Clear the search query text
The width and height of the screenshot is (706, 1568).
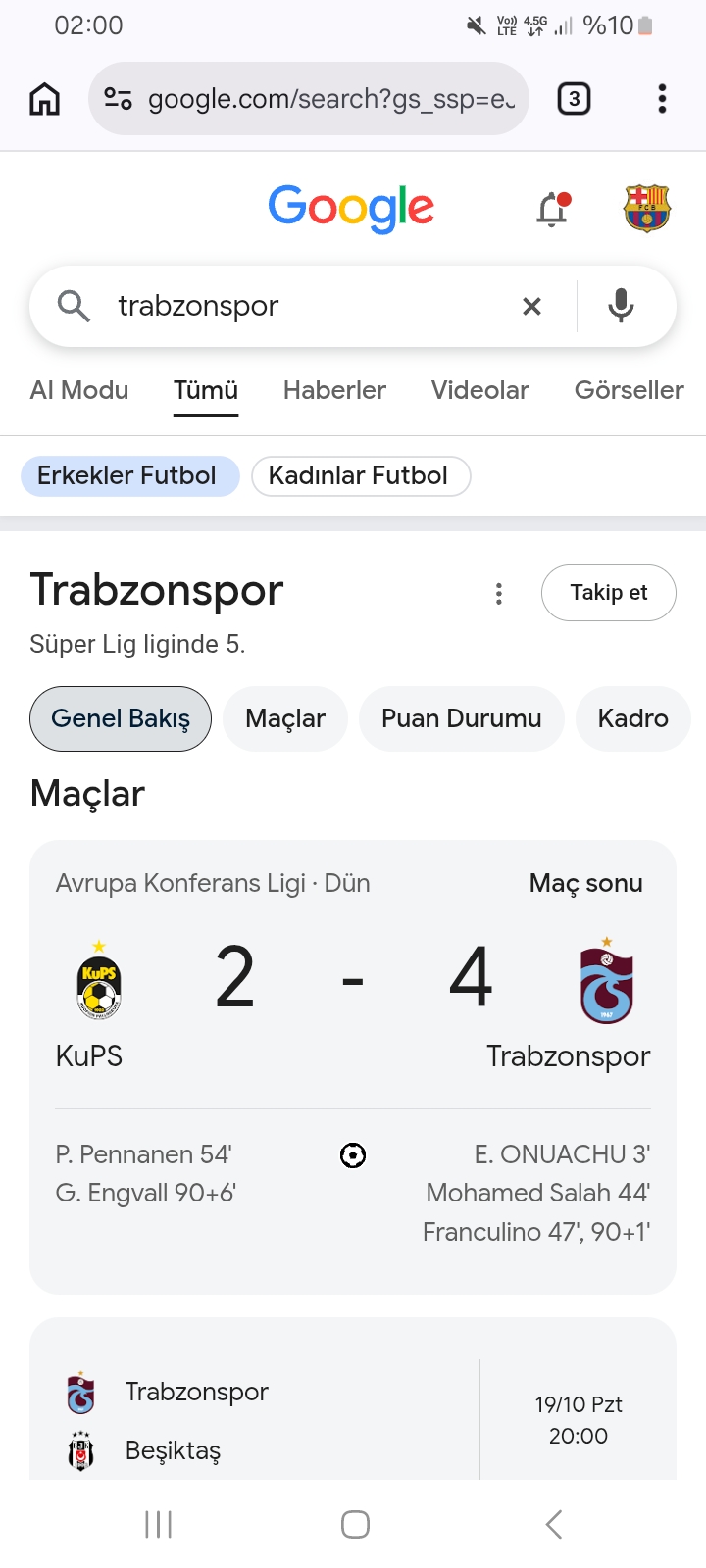tap(531, 307)
